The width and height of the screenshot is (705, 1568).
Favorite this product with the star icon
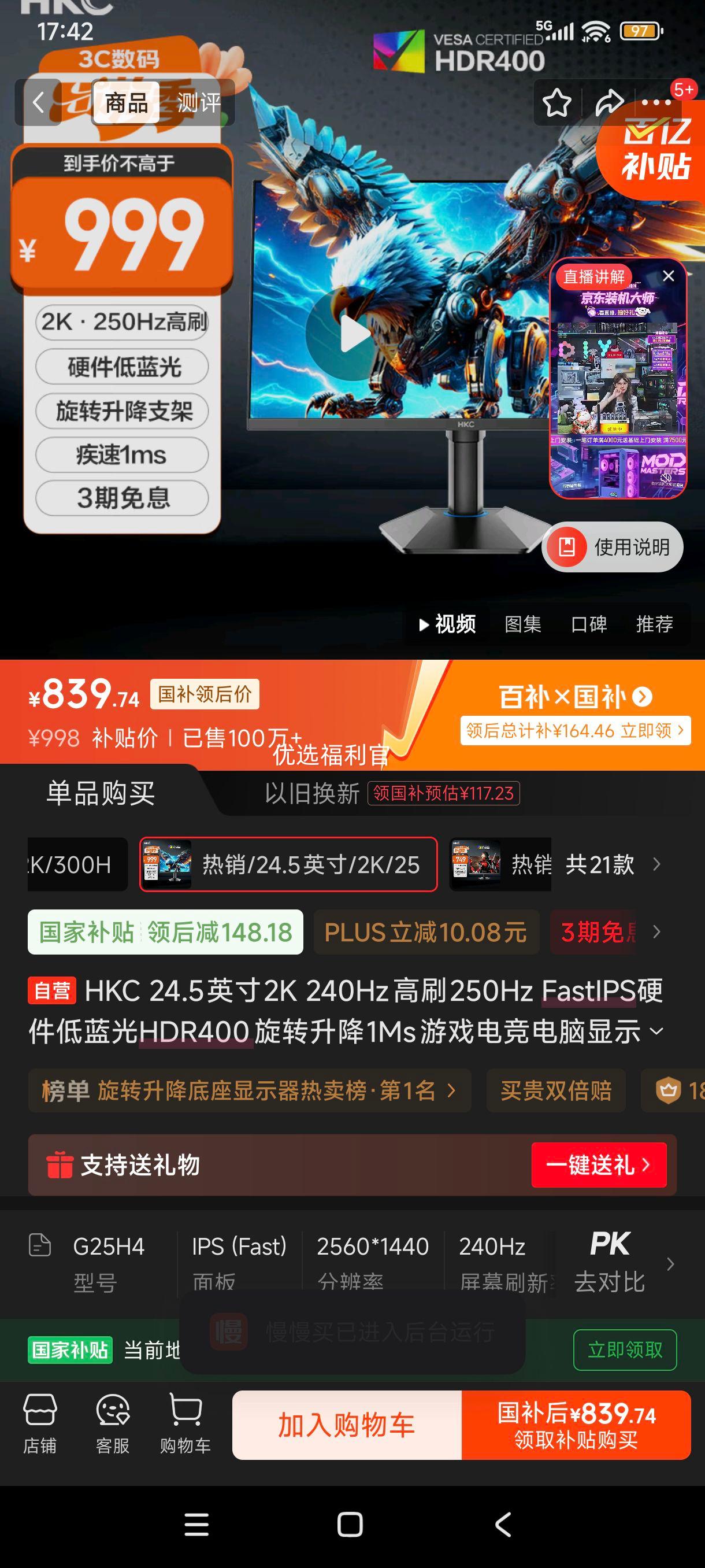556,103
